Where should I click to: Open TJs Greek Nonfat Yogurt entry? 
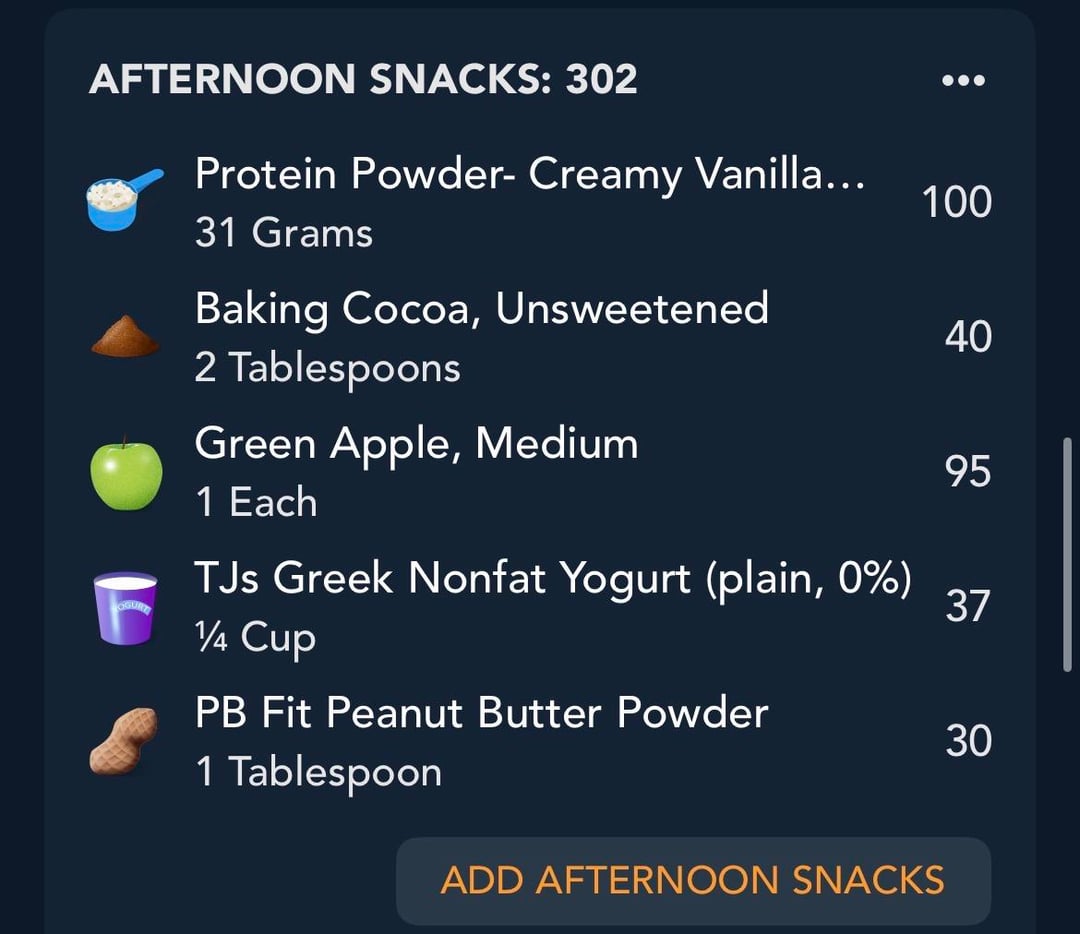click(x=552, y=605)
